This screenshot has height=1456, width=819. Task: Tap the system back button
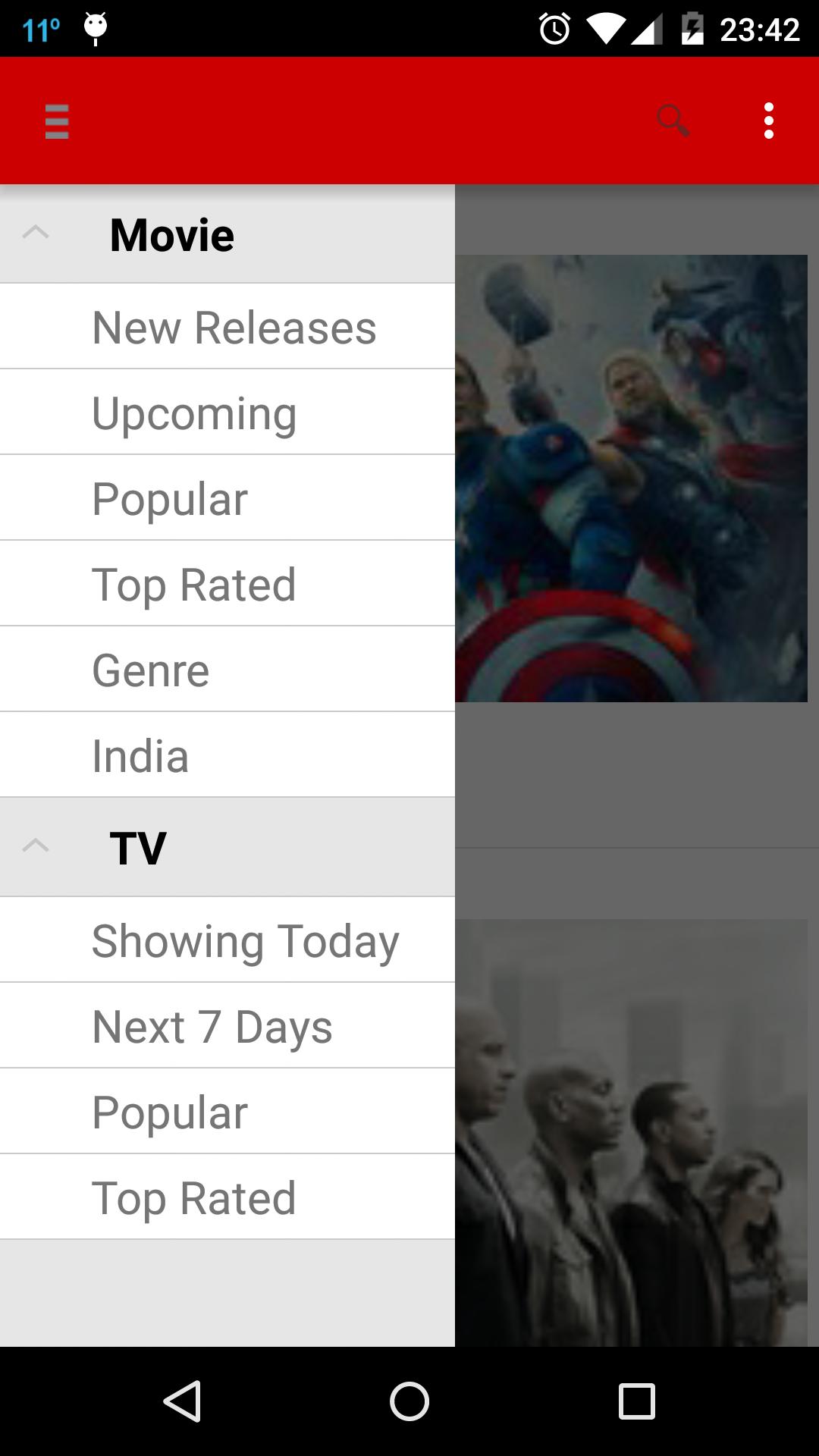(182, 1401)
